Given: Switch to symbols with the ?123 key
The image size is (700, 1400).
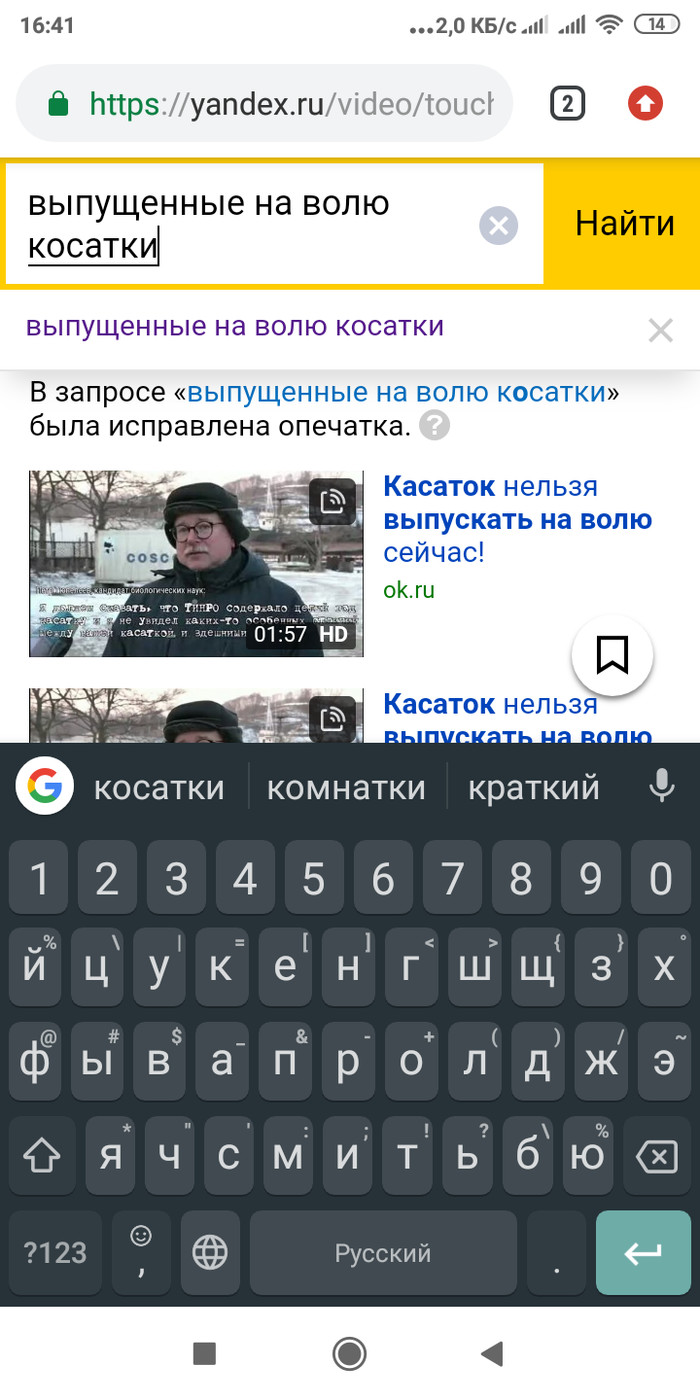Looking at the screenshot, I should pos(55,1253).
